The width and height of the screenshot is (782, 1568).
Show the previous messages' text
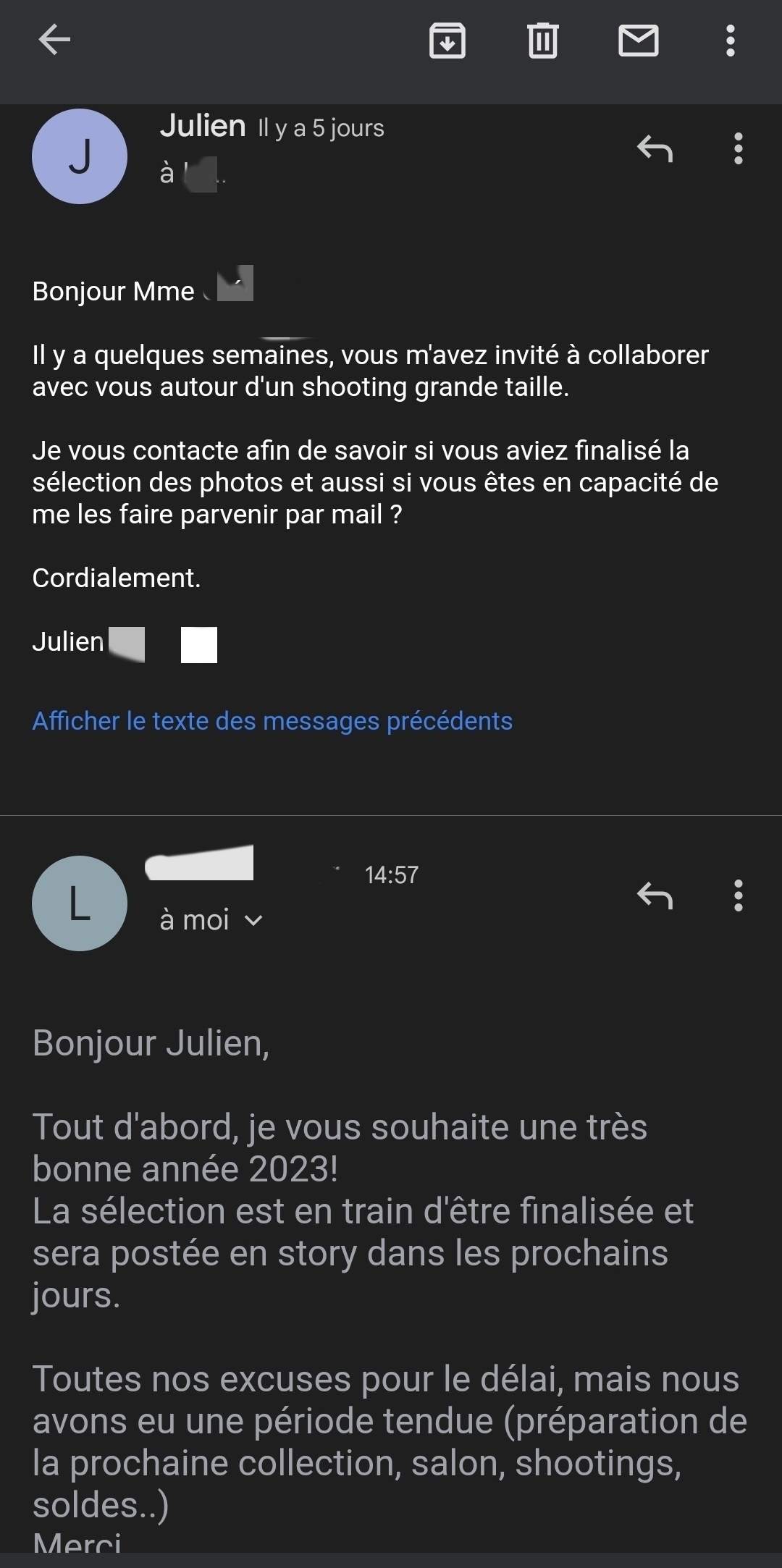click(272, 721)
